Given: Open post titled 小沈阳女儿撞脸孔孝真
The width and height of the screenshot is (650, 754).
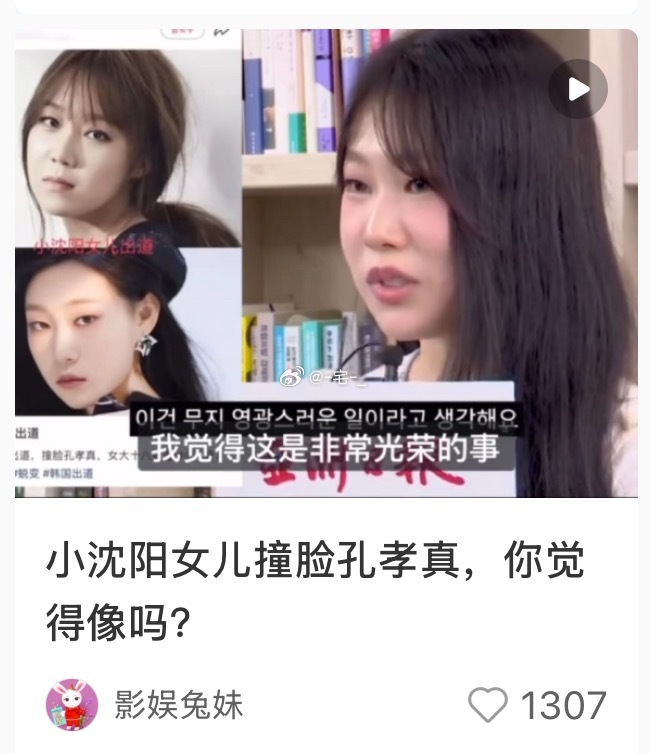Looking at the screenshot, I should coord(314,590).
